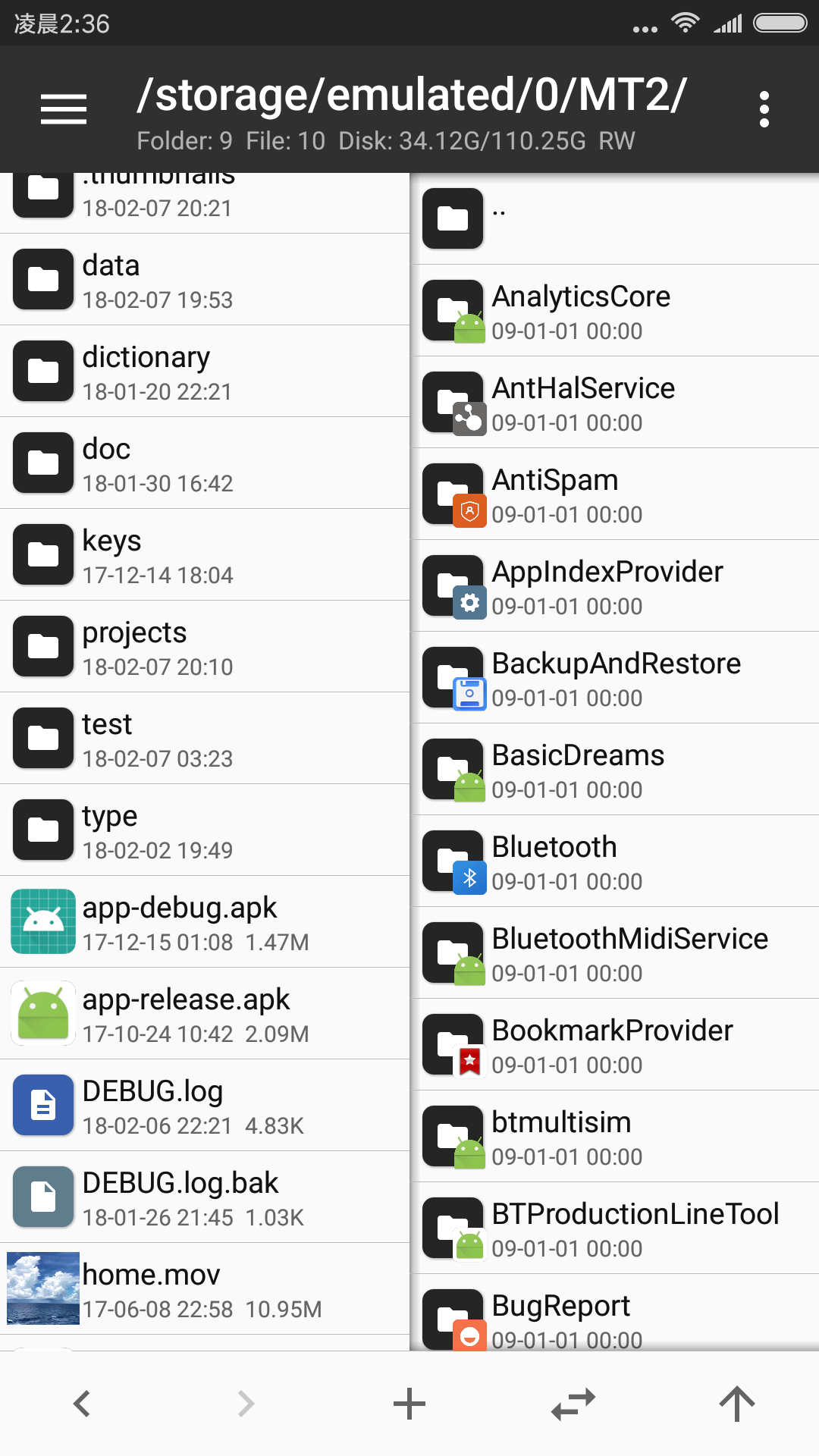Open the home.mov video file
This screenshot has width=819, height=1456.
click(205, 1290)
